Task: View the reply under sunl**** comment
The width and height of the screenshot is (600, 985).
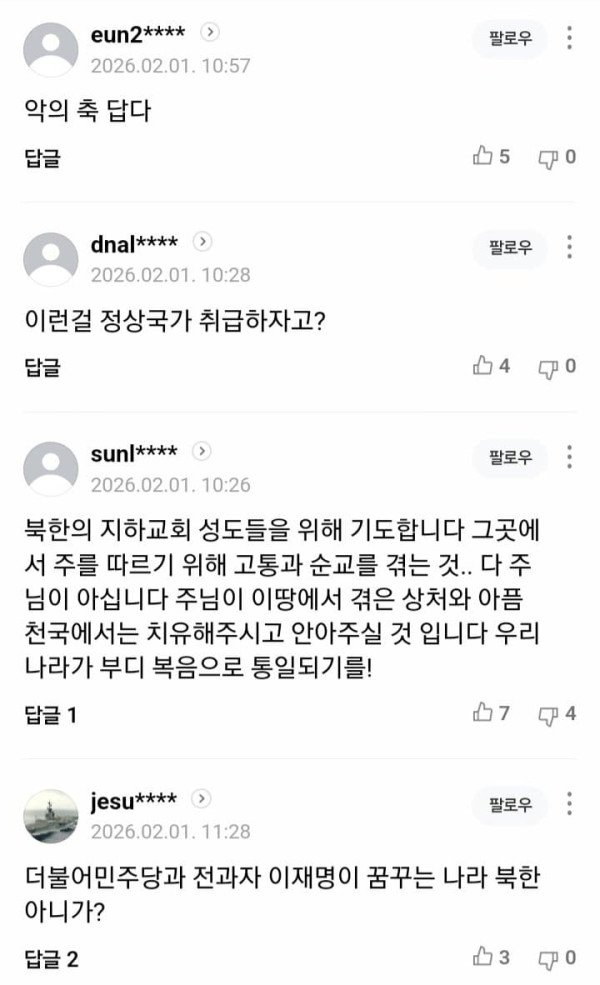Action: [x=50, y=715]
